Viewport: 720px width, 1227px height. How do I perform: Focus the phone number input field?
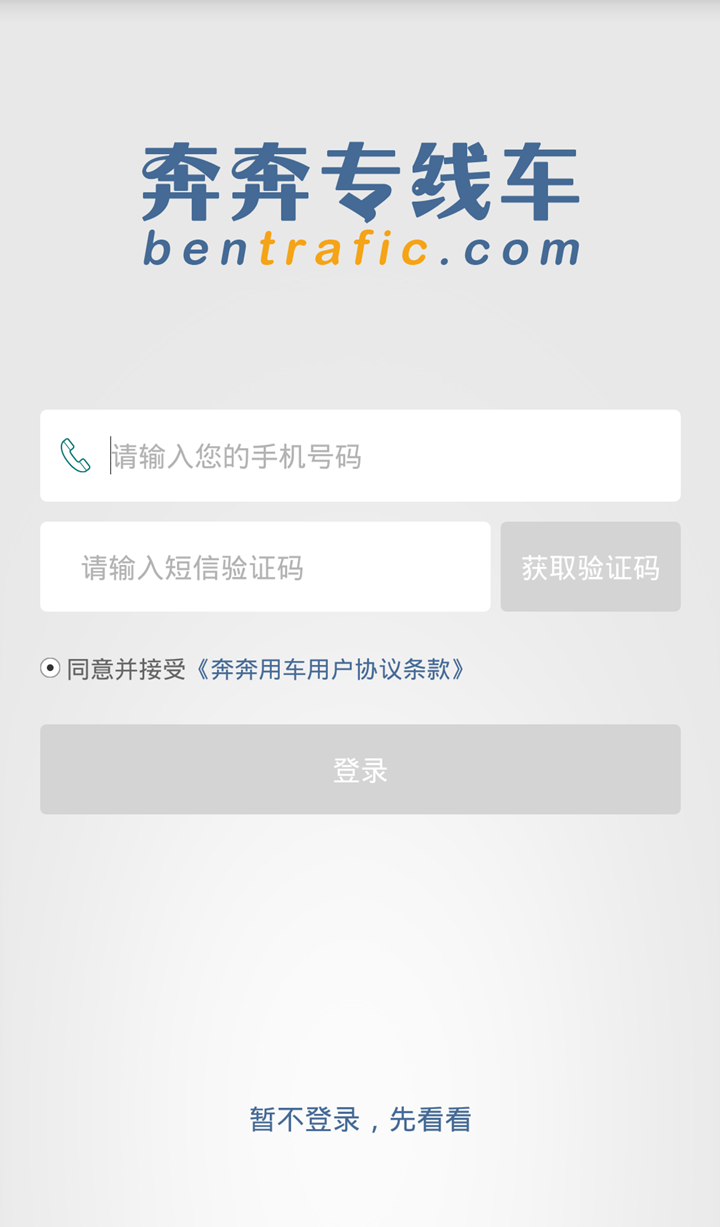pos(390,456)
